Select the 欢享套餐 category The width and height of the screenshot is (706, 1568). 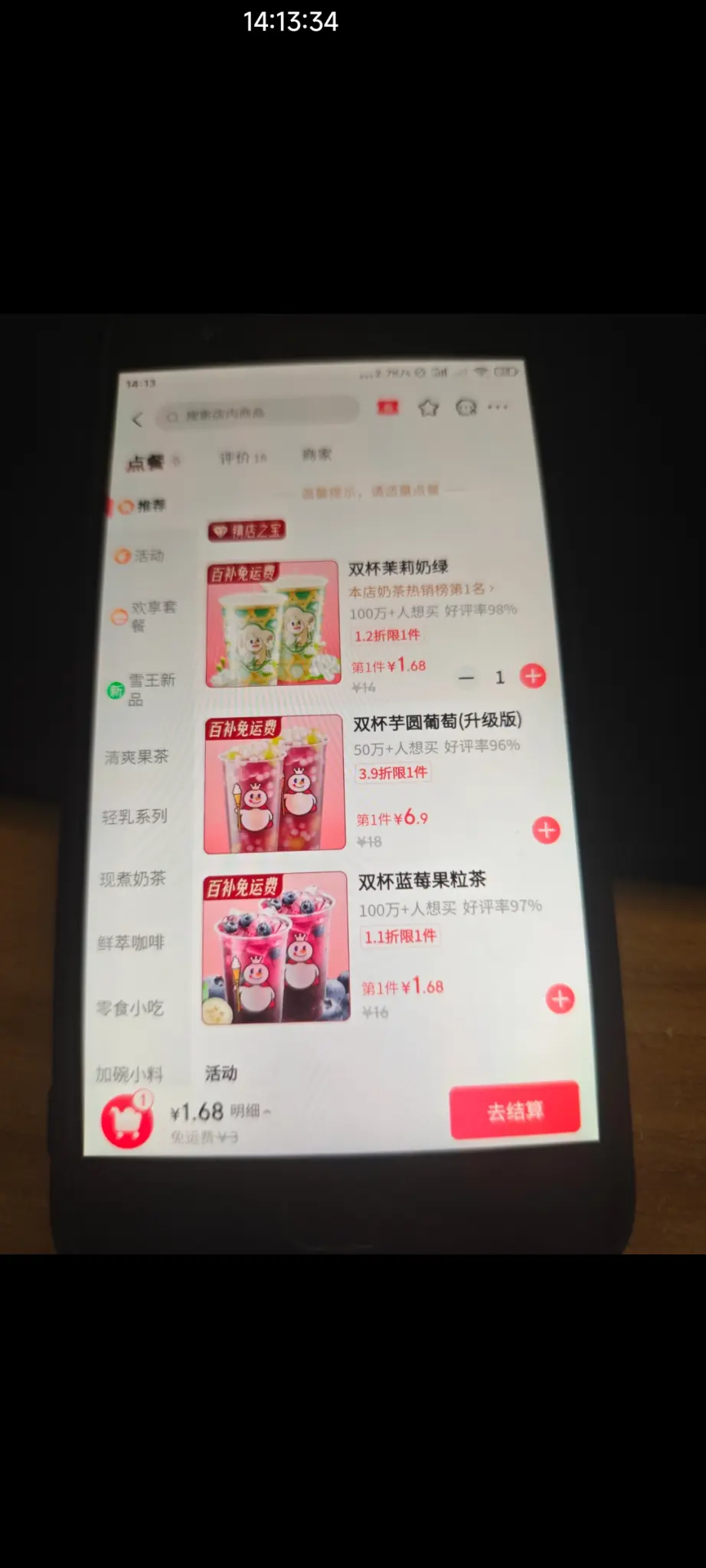[x=144, y=616]
